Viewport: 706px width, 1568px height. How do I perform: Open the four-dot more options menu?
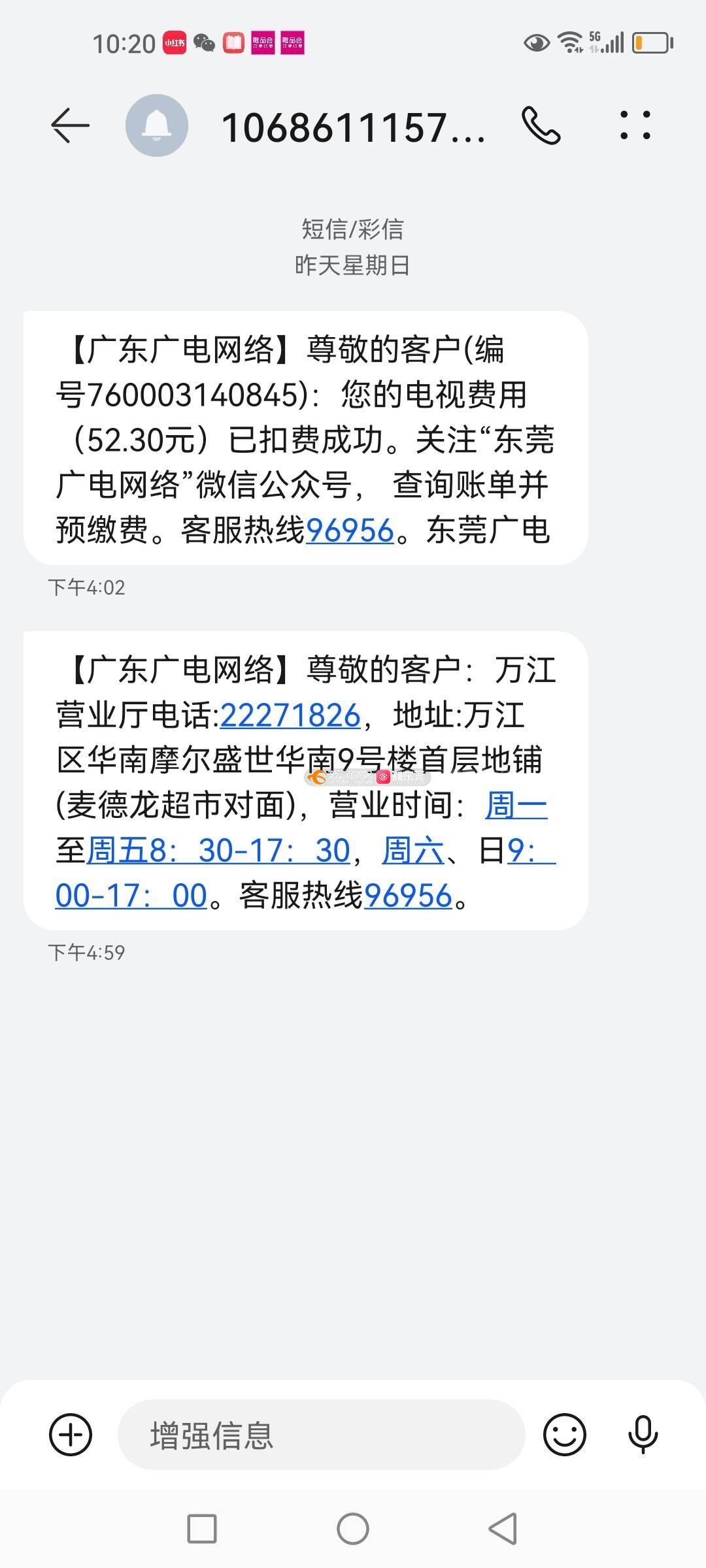point(635,125)
